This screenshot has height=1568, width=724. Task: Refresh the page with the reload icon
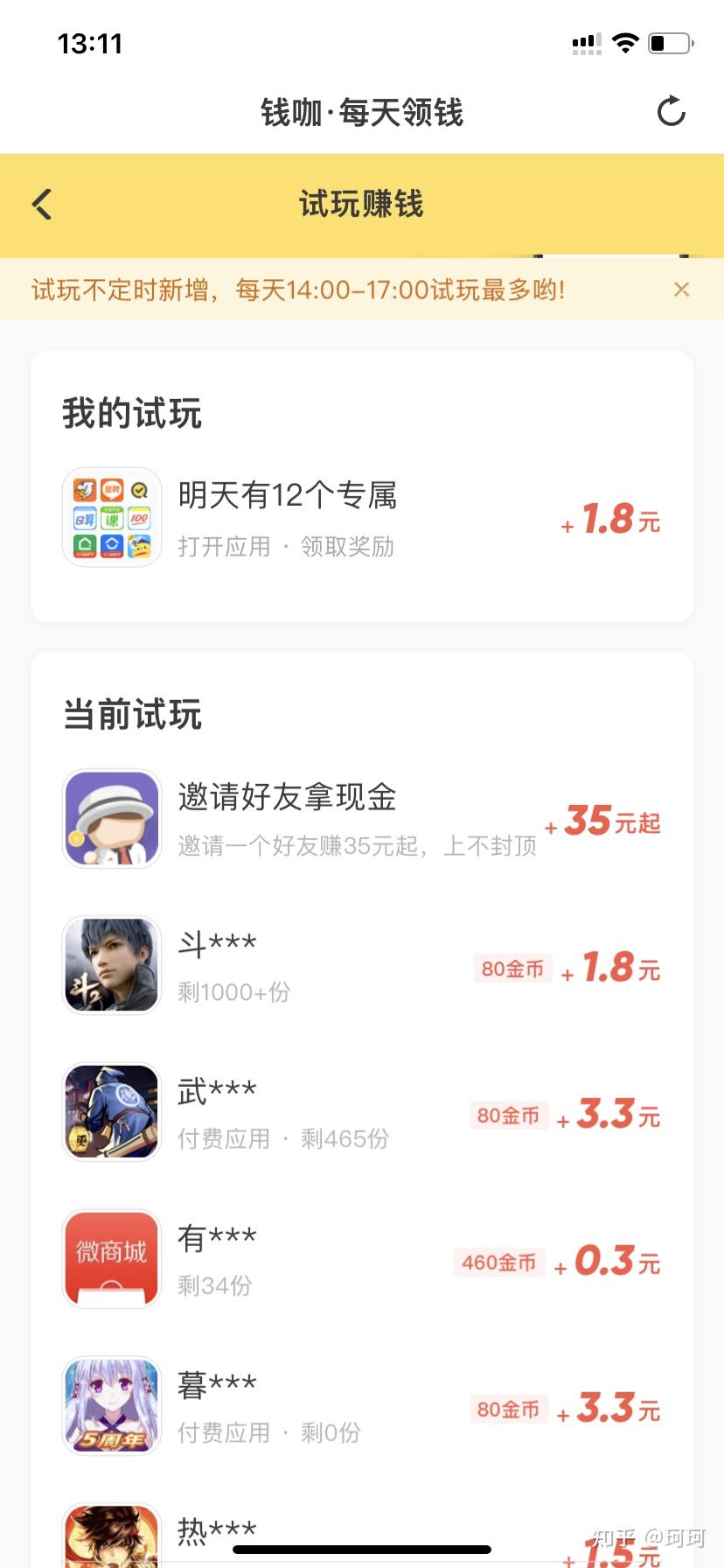[x=671, y=112]
